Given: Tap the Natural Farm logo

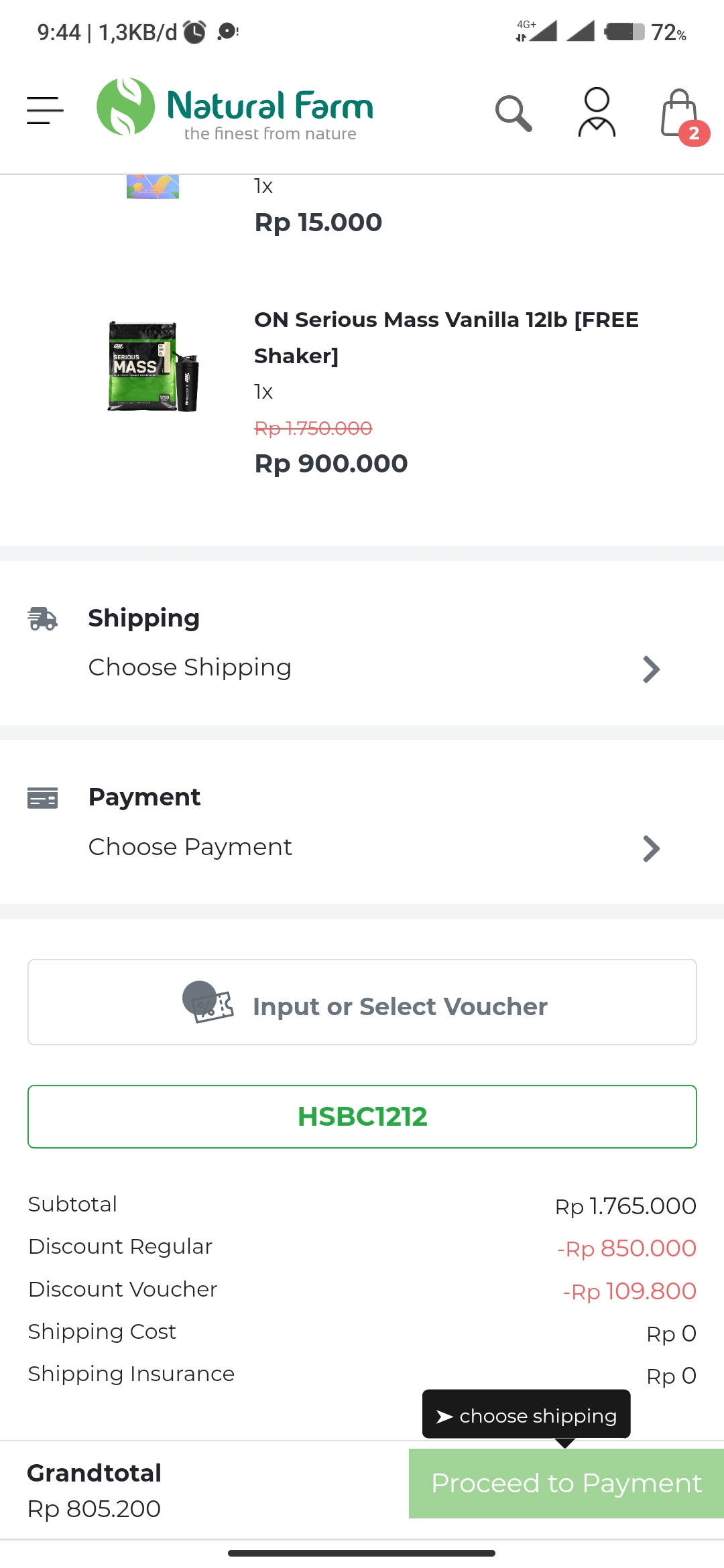Looking at the screenshot, I should [235, 109].
